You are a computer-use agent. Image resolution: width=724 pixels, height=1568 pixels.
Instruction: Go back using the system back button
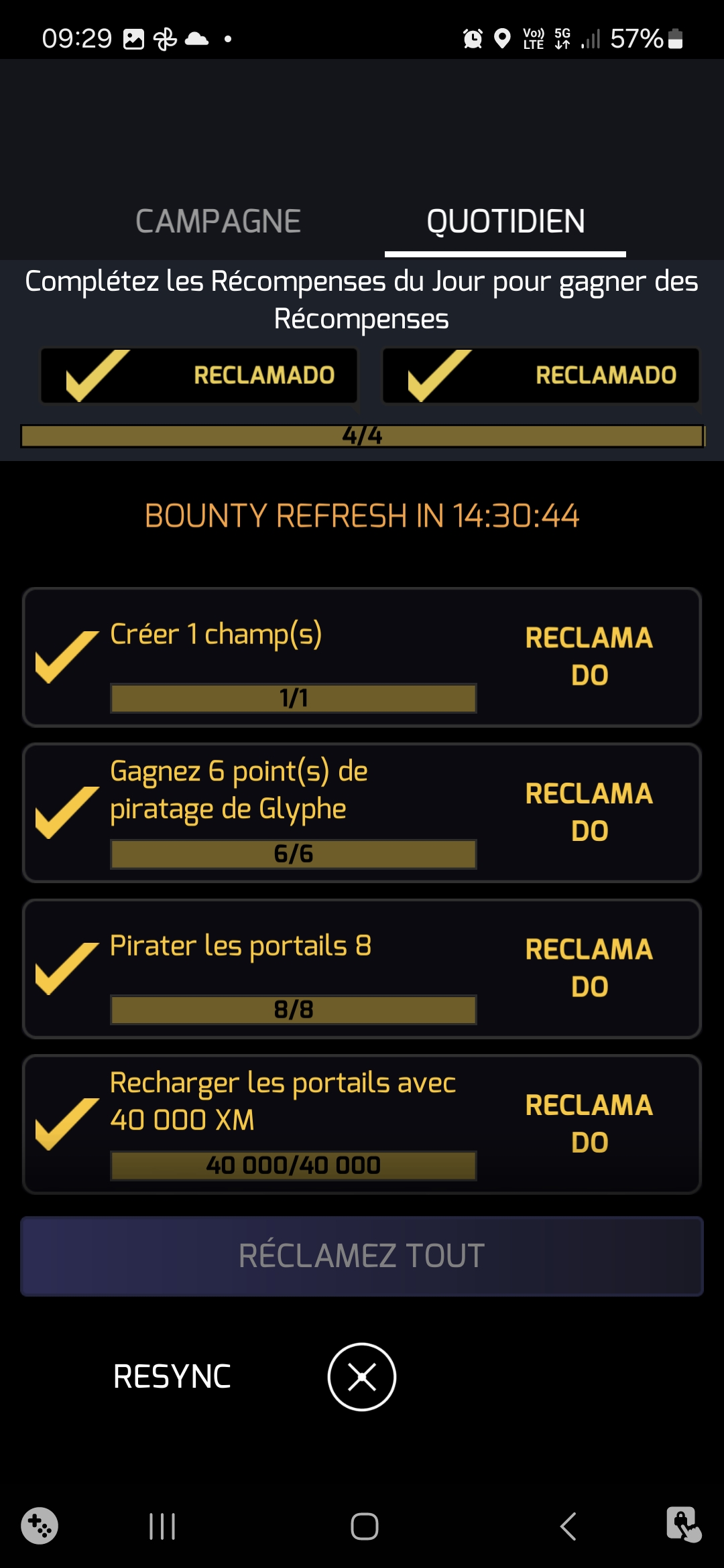568,1526
